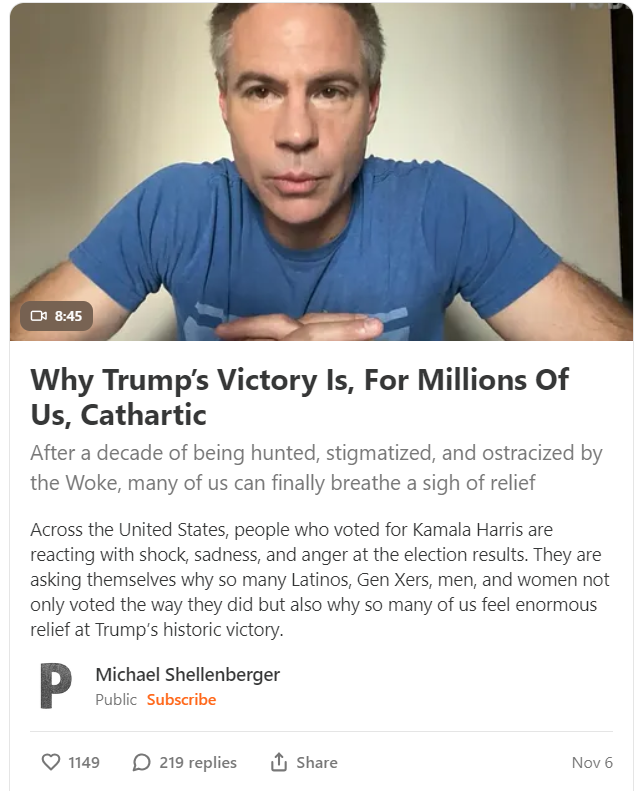
Task: Subscribe to Michael Shellenberger
Action: [x=181, y=700]
